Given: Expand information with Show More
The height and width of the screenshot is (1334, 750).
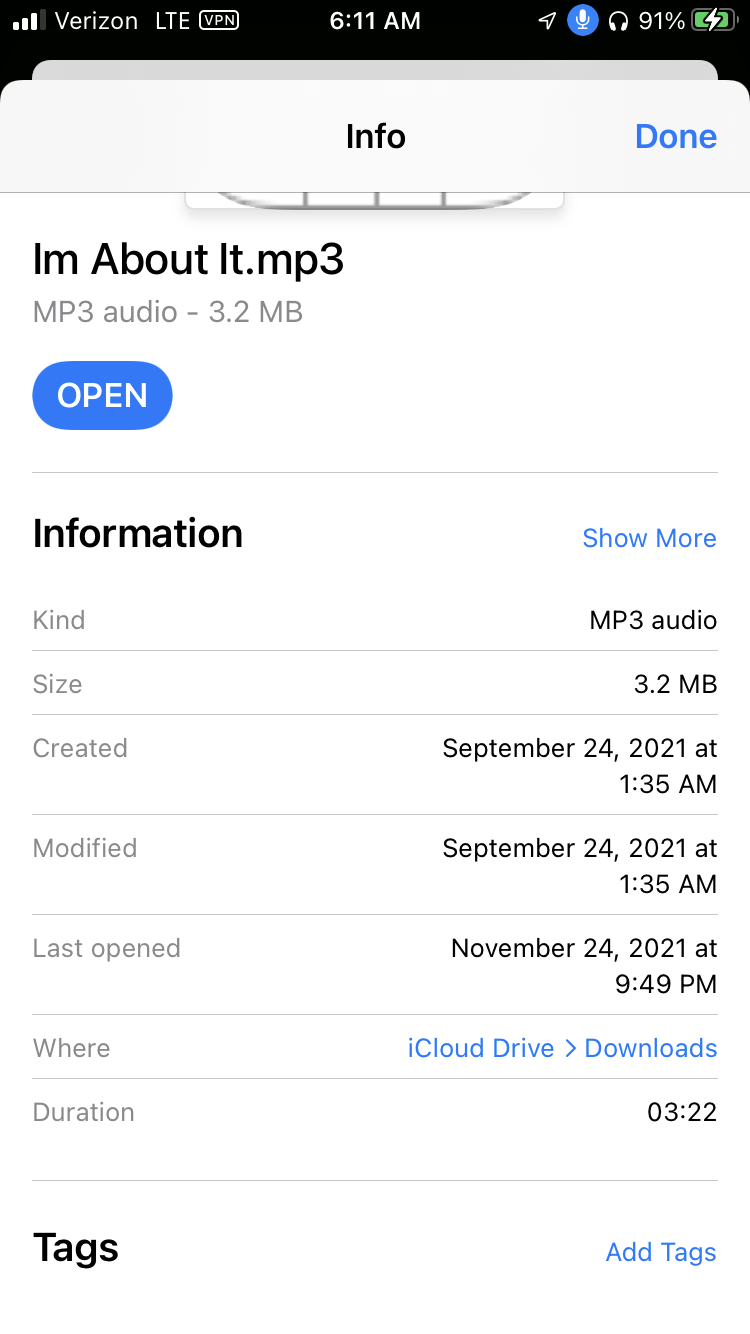Looking at the screenshot, I should (x=649, y=538).
